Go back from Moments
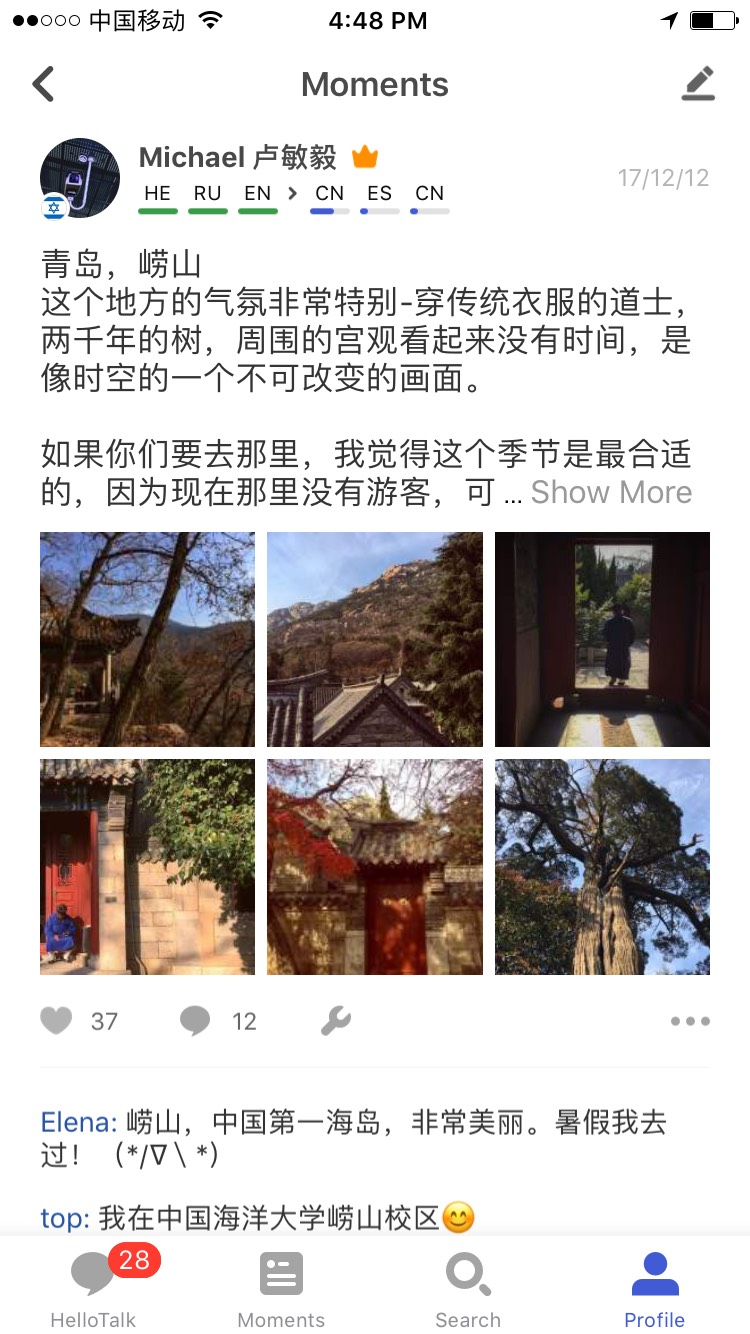The width and height of the screenshot is (750, 1334). pyautogui.click(x=44, y=84)
